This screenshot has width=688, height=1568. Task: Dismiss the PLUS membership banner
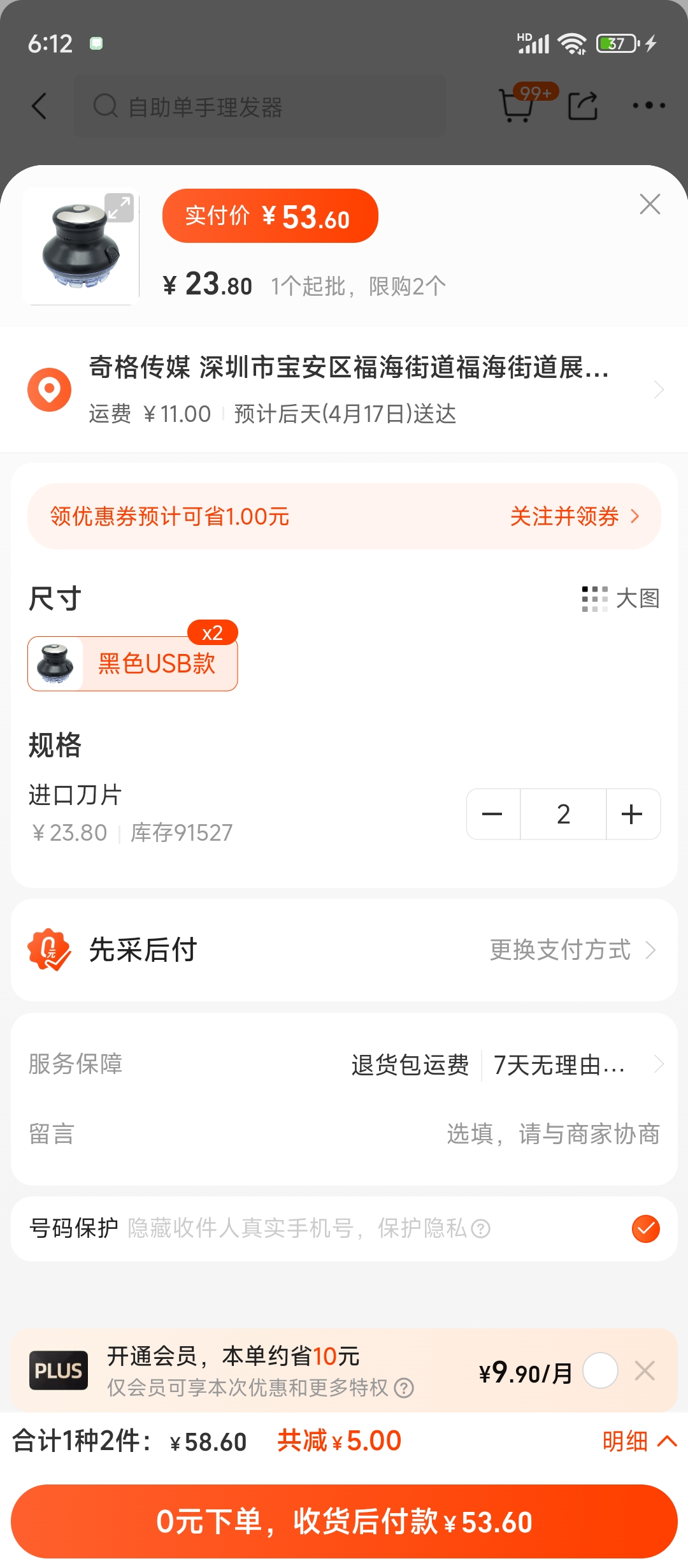point(645,1370)
